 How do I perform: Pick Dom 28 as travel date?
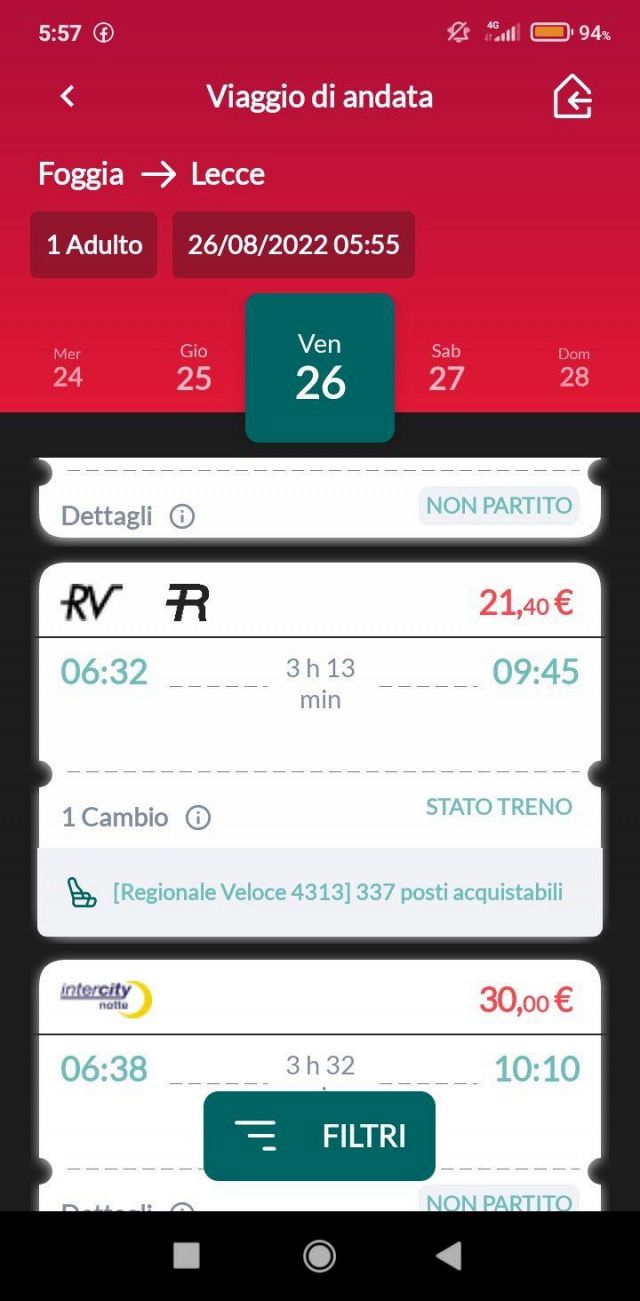pos(574,368)
